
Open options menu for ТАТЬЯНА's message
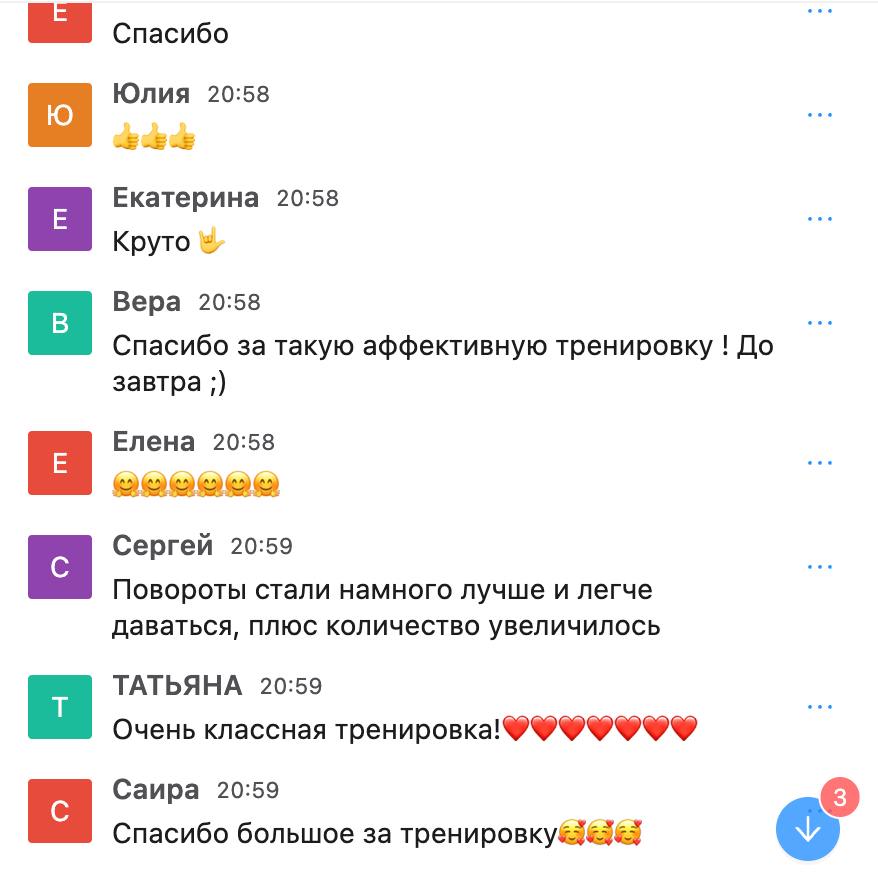pyautogui.click(x=820, y=707)
